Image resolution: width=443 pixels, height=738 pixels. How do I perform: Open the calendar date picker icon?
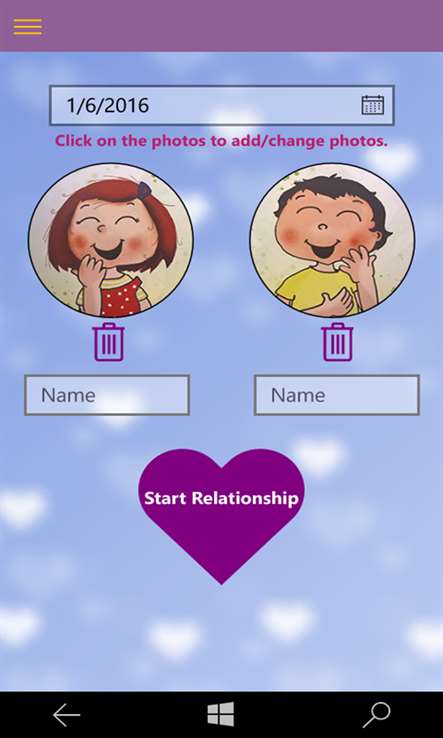point(372,105)
